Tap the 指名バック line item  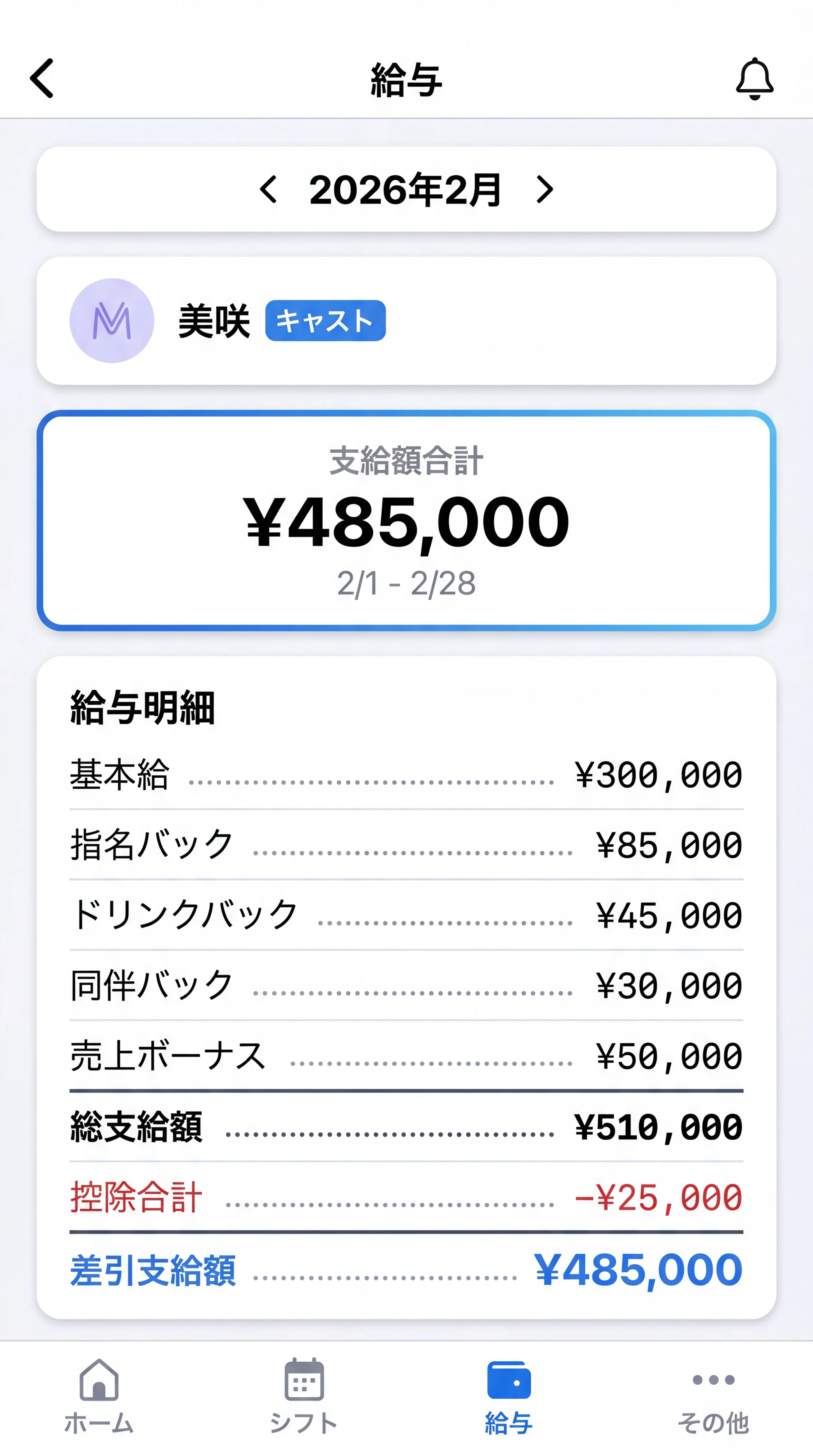[x=406, y=844]
